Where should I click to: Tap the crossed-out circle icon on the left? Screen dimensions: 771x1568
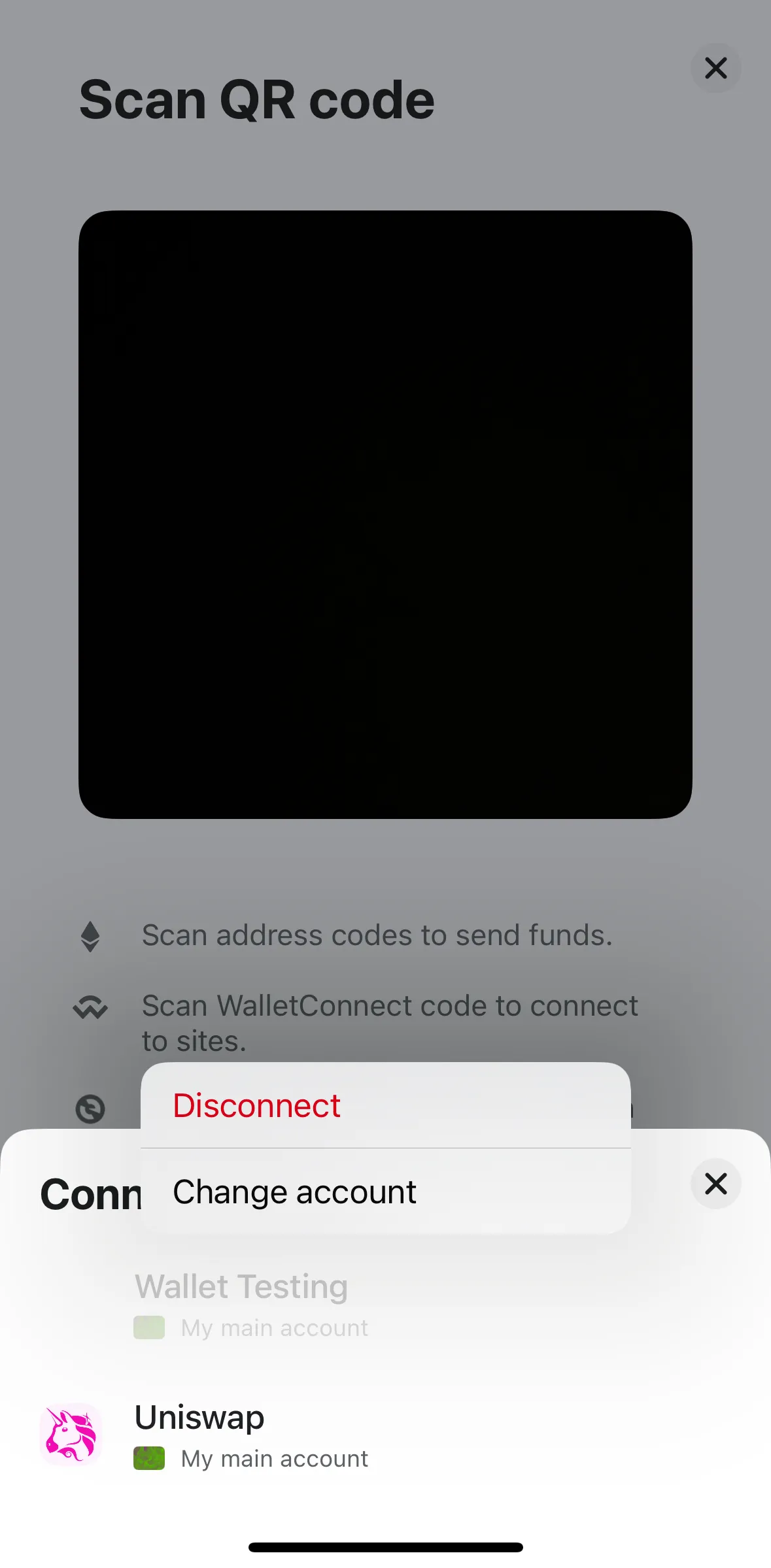coord(91,1109)
